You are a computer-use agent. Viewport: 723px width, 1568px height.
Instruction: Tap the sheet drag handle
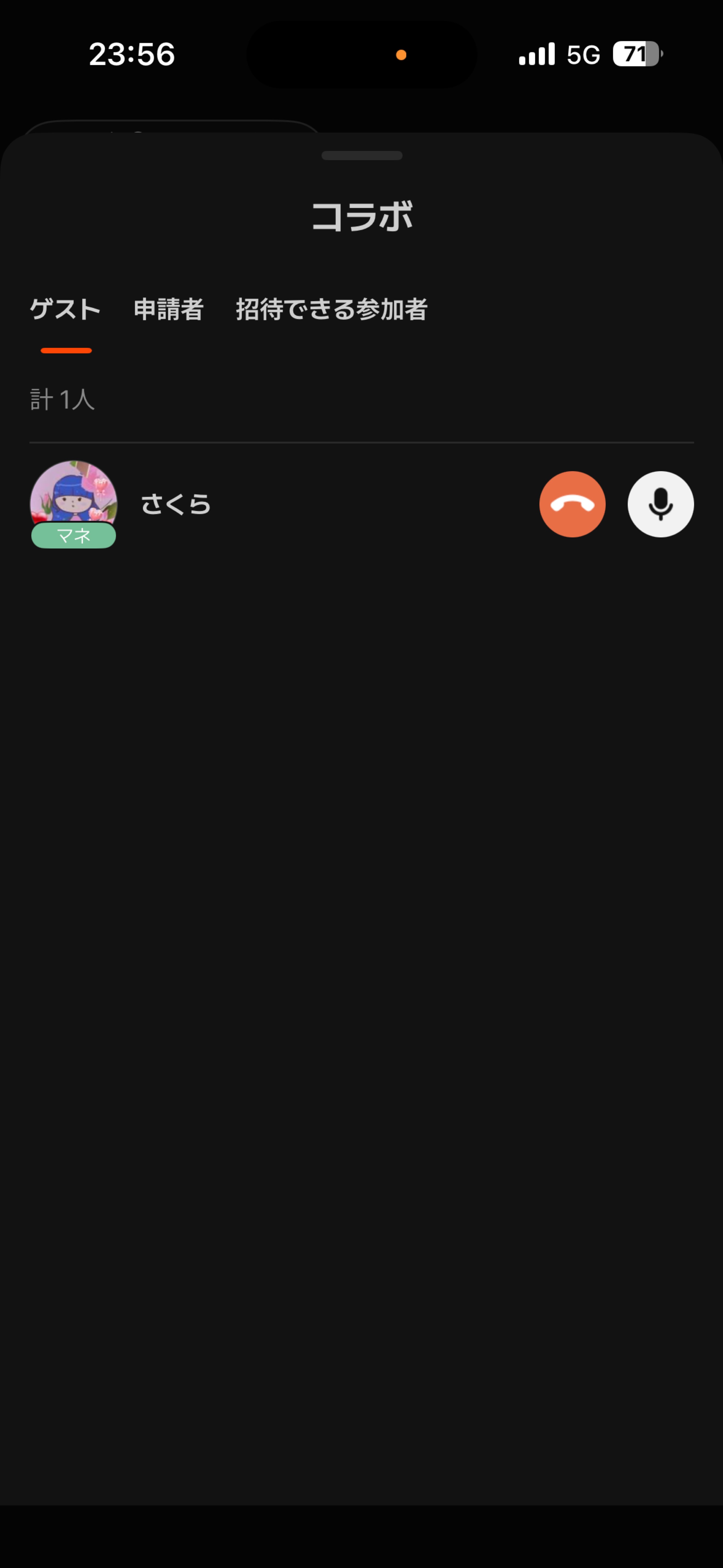coord(362,155)
